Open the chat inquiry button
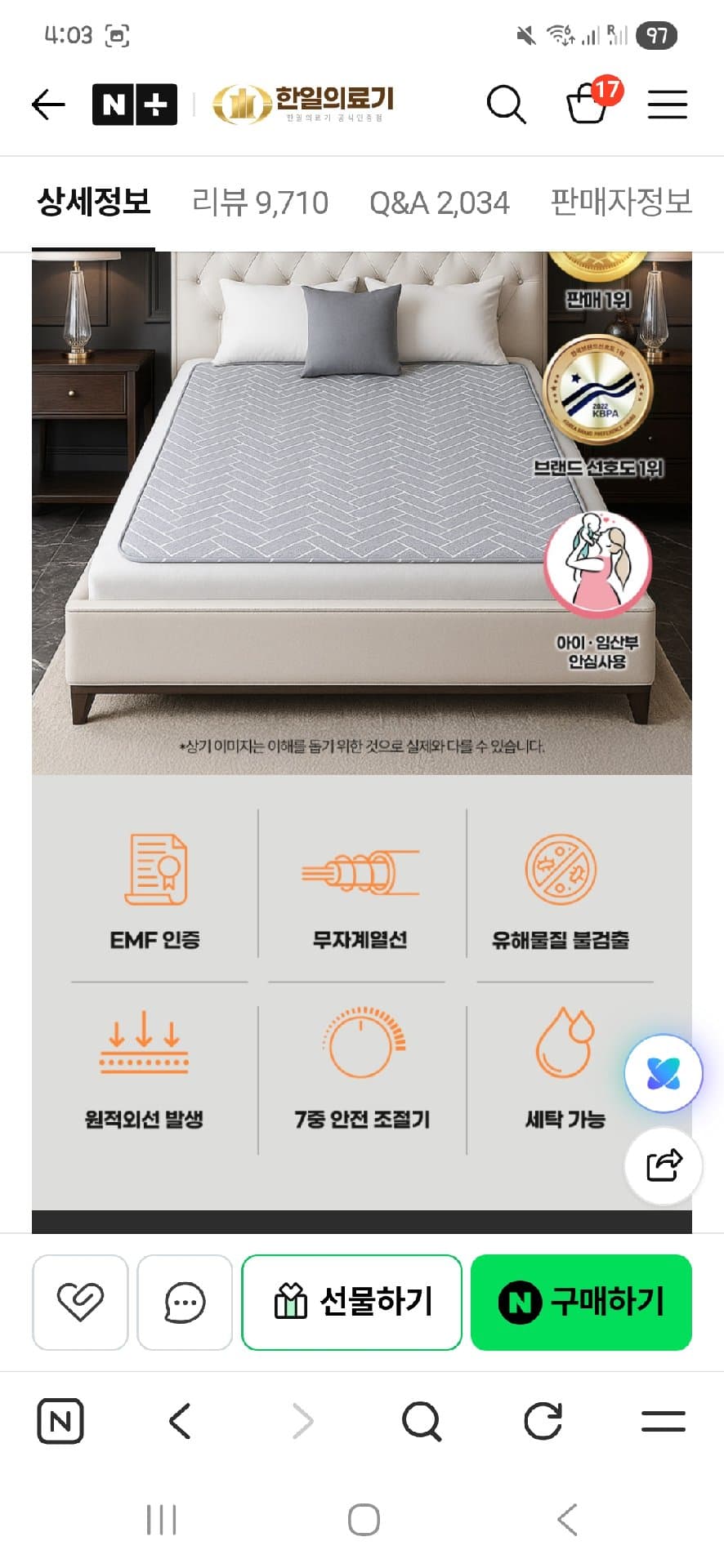The width and height of the screenshot is (724, 1568). (x=185, y=1302)
